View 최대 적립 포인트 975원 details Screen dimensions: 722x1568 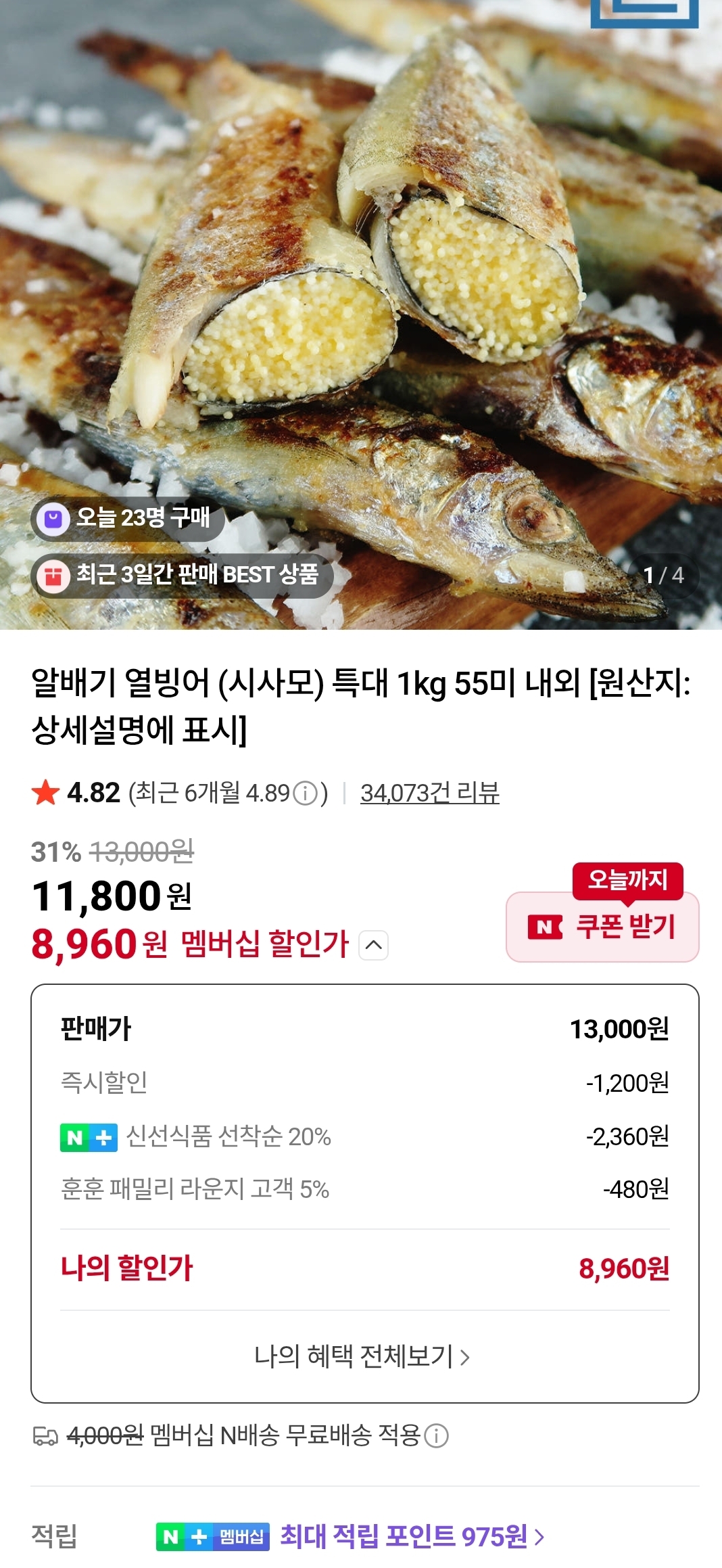[412, 1537]
